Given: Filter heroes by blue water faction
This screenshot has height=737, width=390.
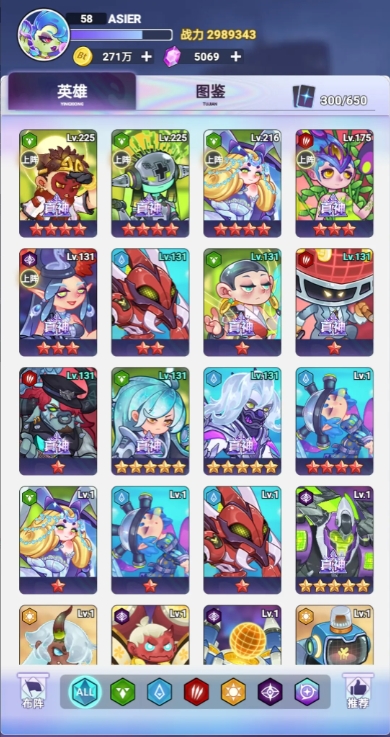Looking at the screenshot, I should [160, 692].
